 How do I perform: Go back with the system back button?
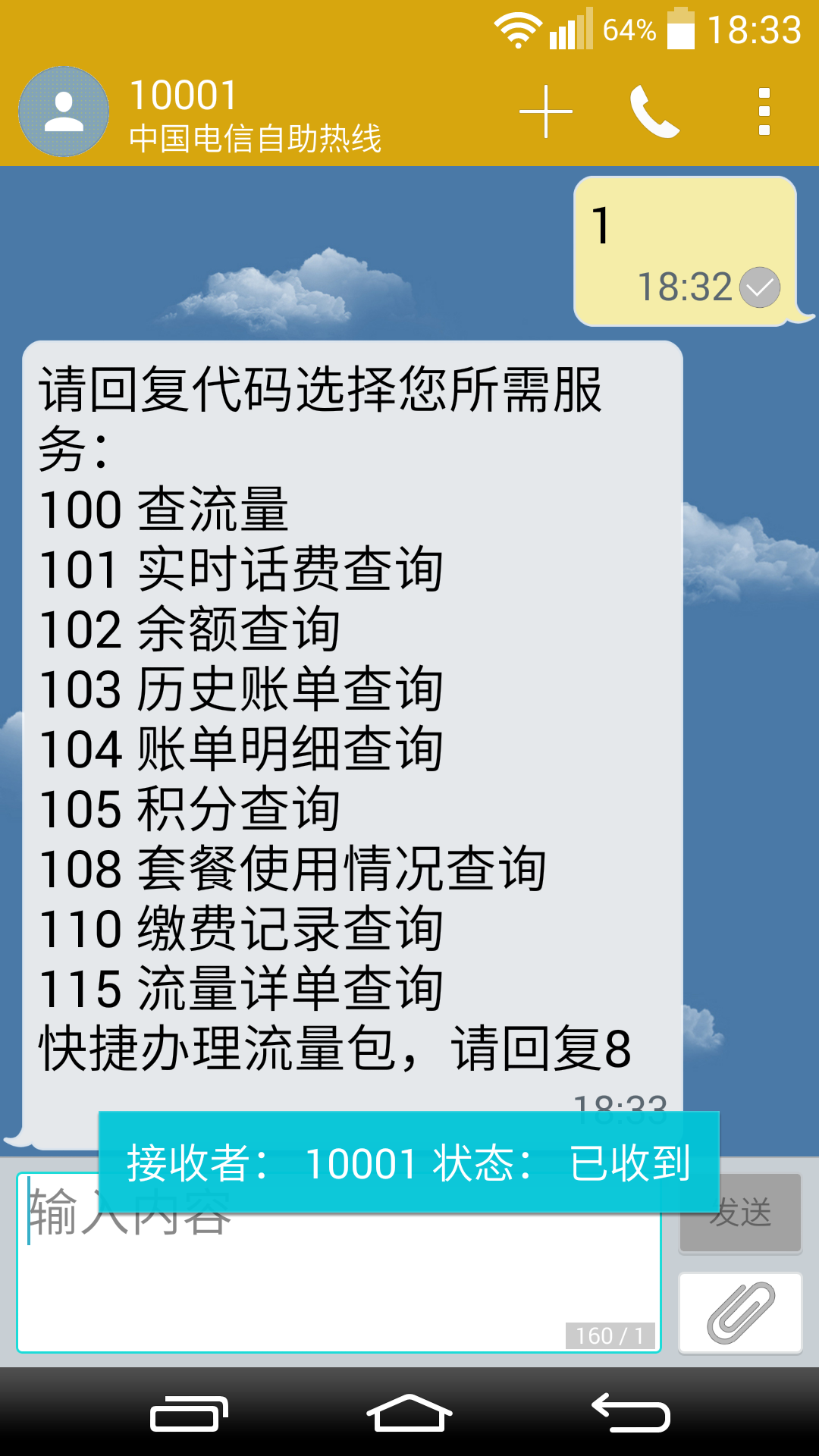pos(631,1413)
